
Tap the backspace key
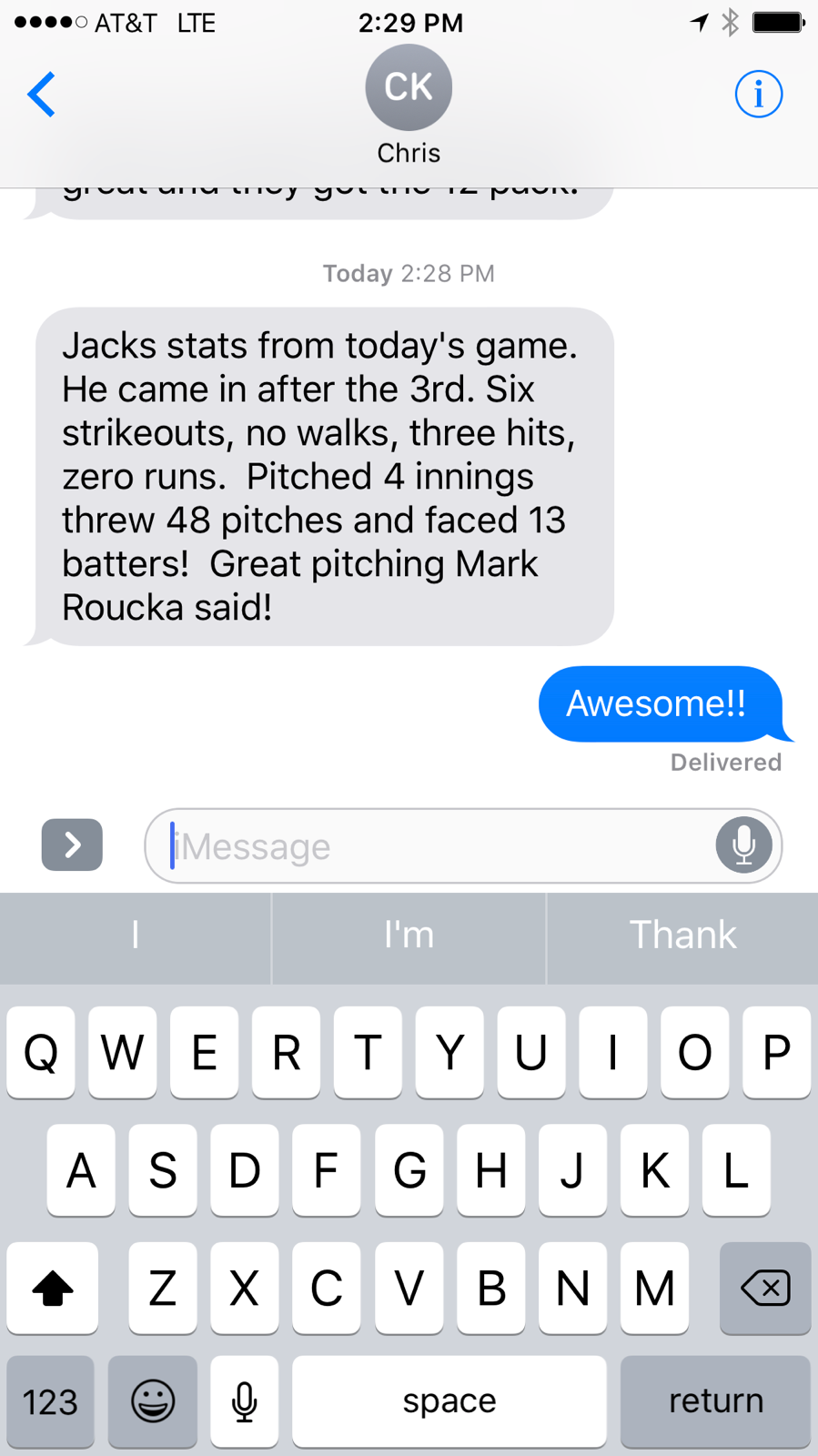[765, 1288]
